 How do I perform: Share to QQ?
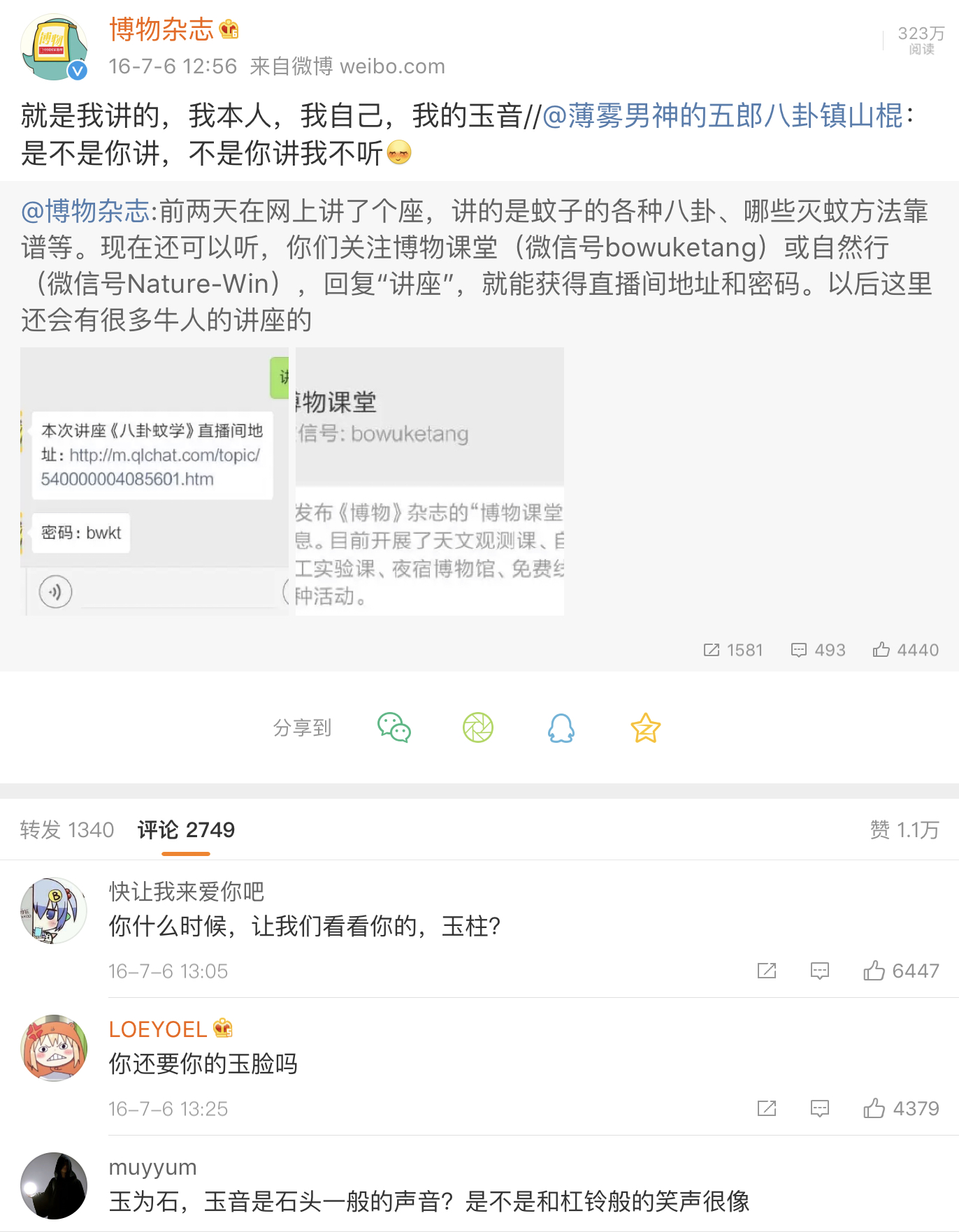coord(561,728)
